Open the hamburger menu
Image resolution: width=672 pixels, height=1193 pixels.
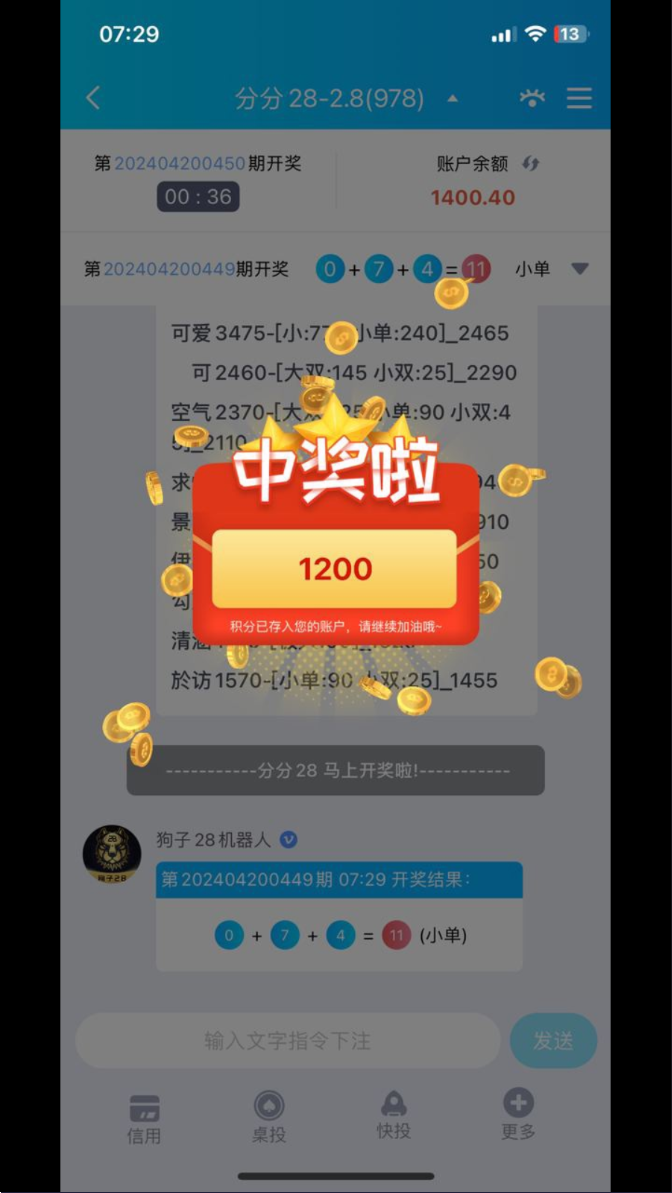point(579,98)
